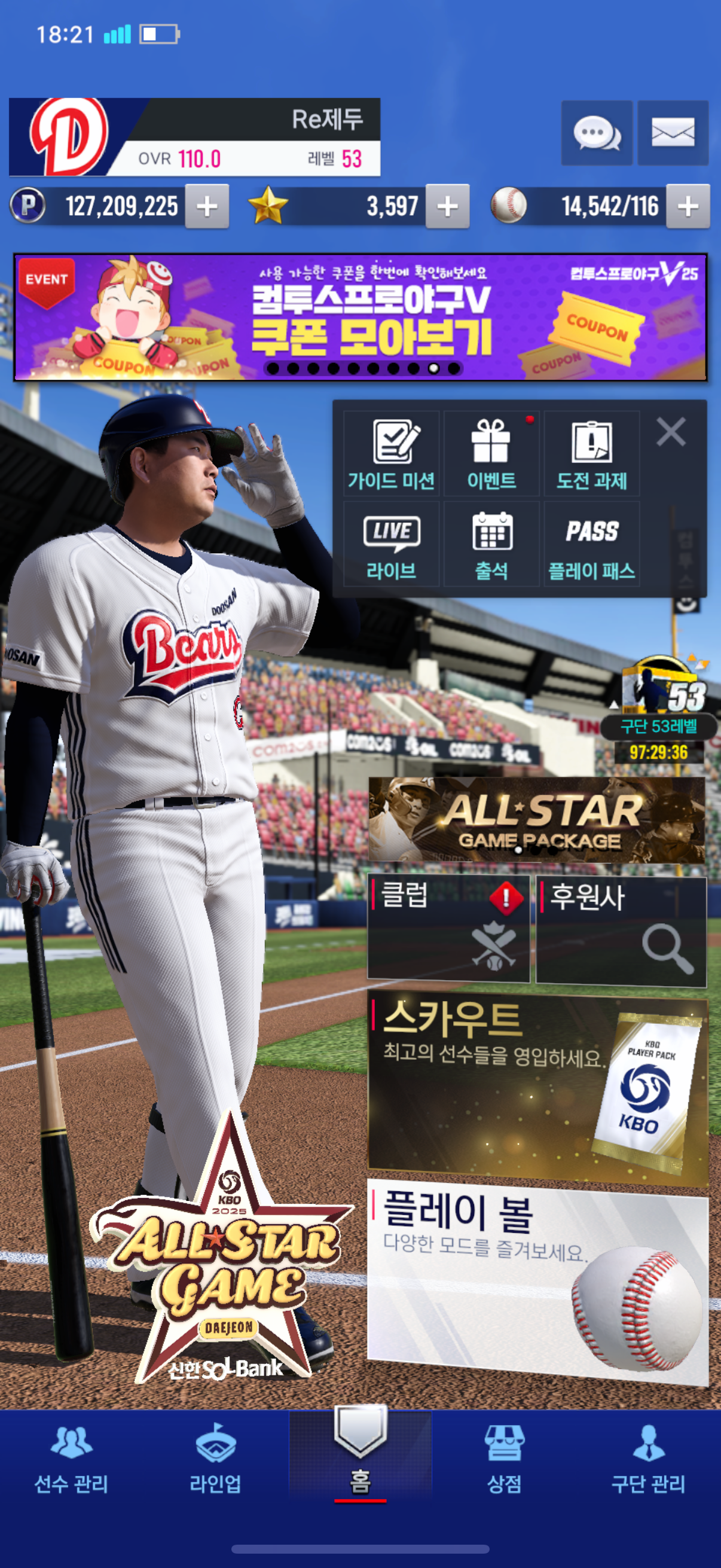Add balls with the plus next to 14,542/116
Image resolution: width=721 pixels, height=1568 pixels.
(x=688, y=206)
